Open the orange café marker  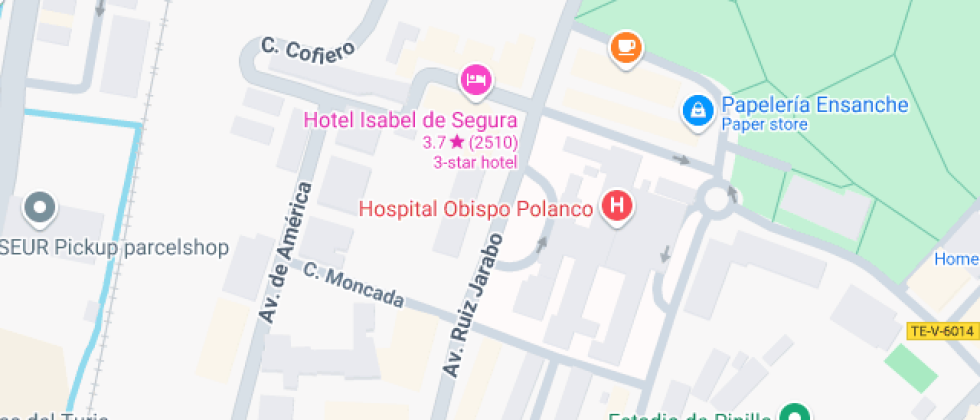pyautogui.click(x=626, y=47)
